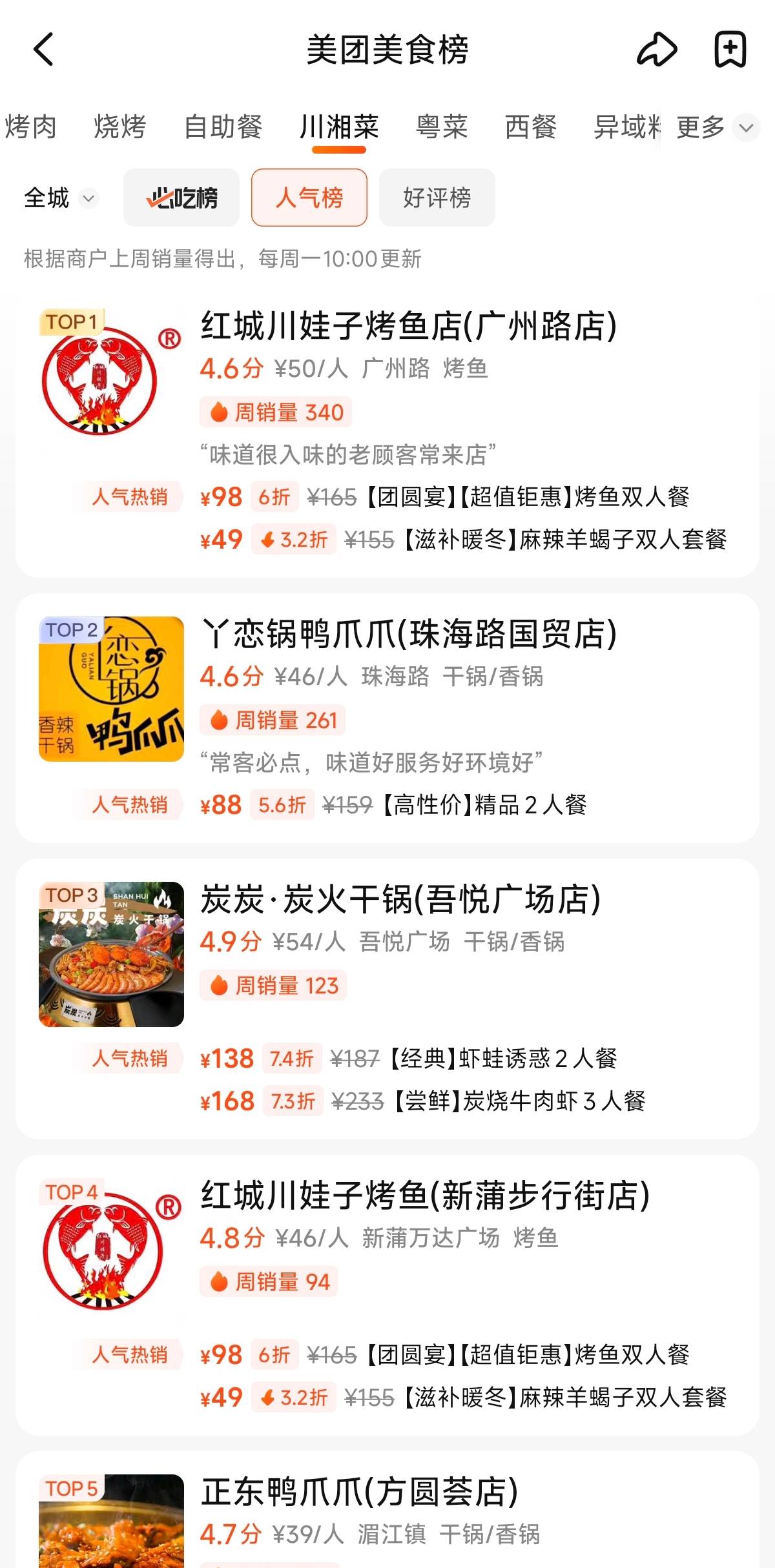Share this food ranking page
The width and height of the screenshot is (775, 1568).
(x=657, y=50)
